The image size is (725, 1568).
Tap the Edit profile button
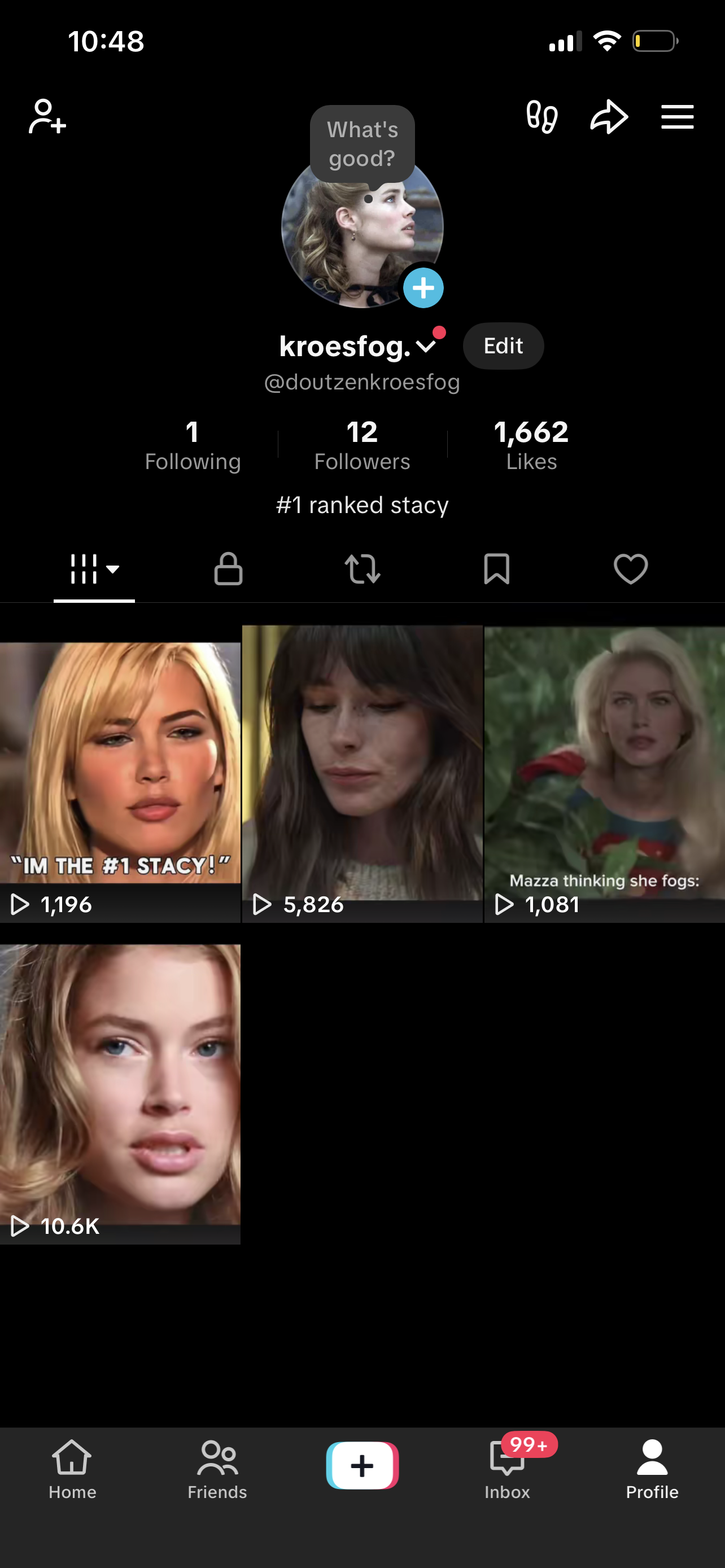pos(503,346)
